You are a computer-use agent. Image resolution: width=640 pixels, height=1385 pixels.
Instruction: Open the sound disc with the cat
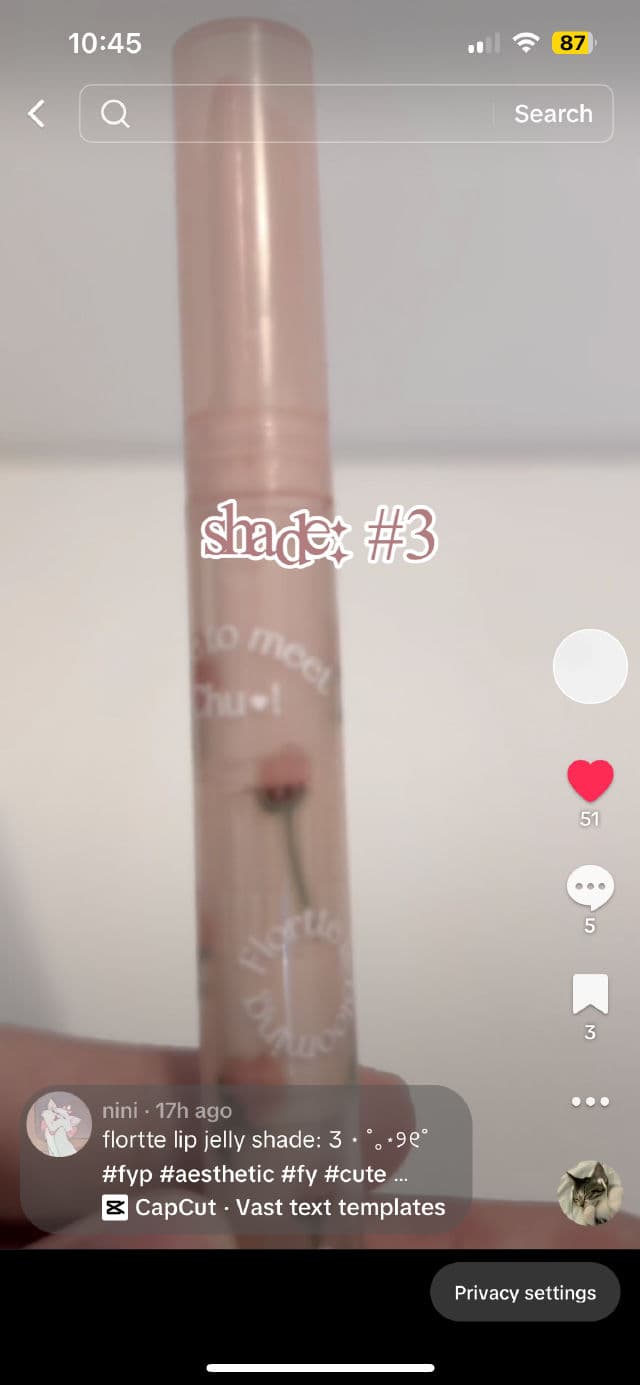590,1192
